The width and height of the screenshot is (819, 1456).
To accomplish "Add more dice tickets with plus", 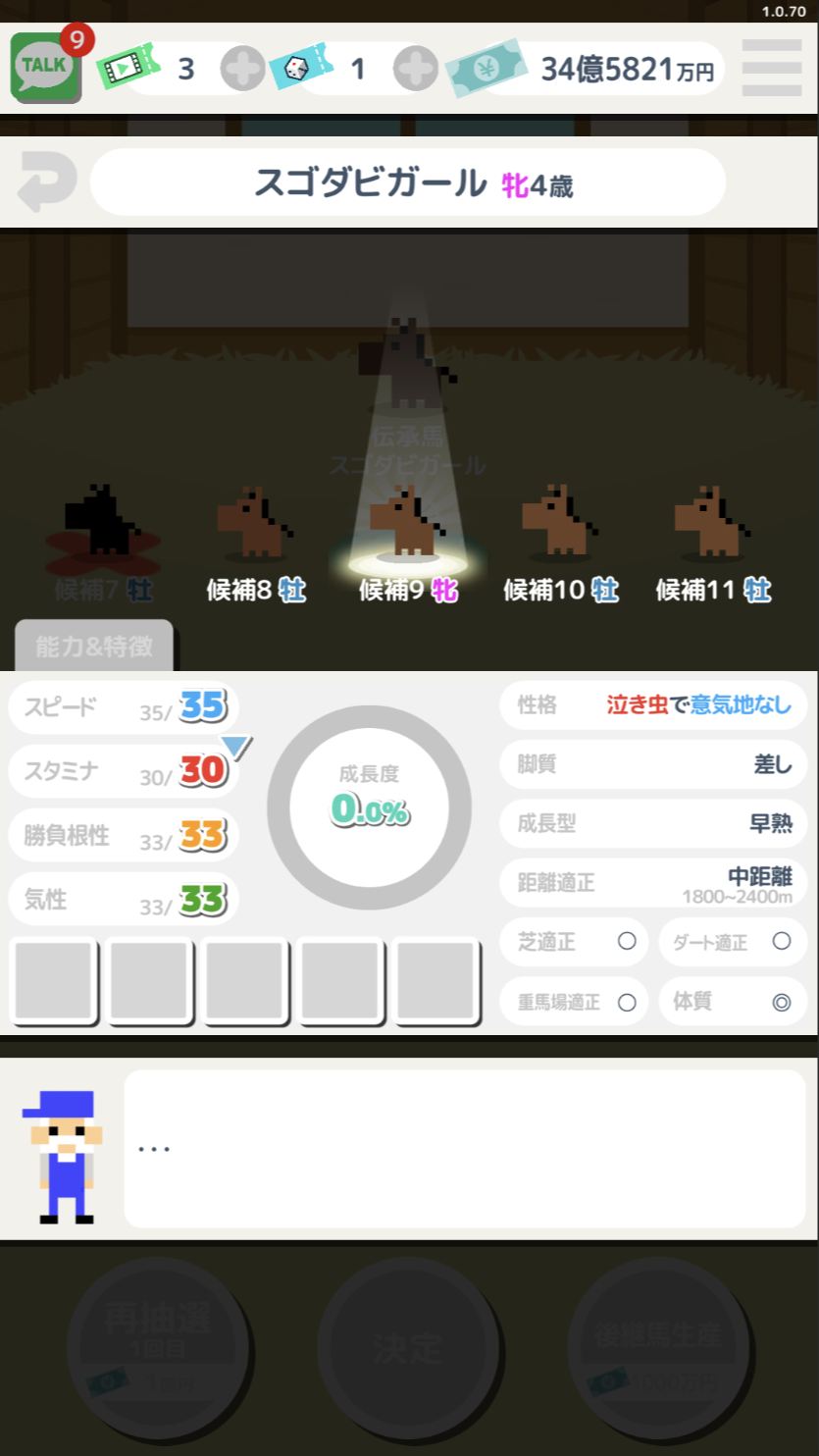I will tap(415, 69).
